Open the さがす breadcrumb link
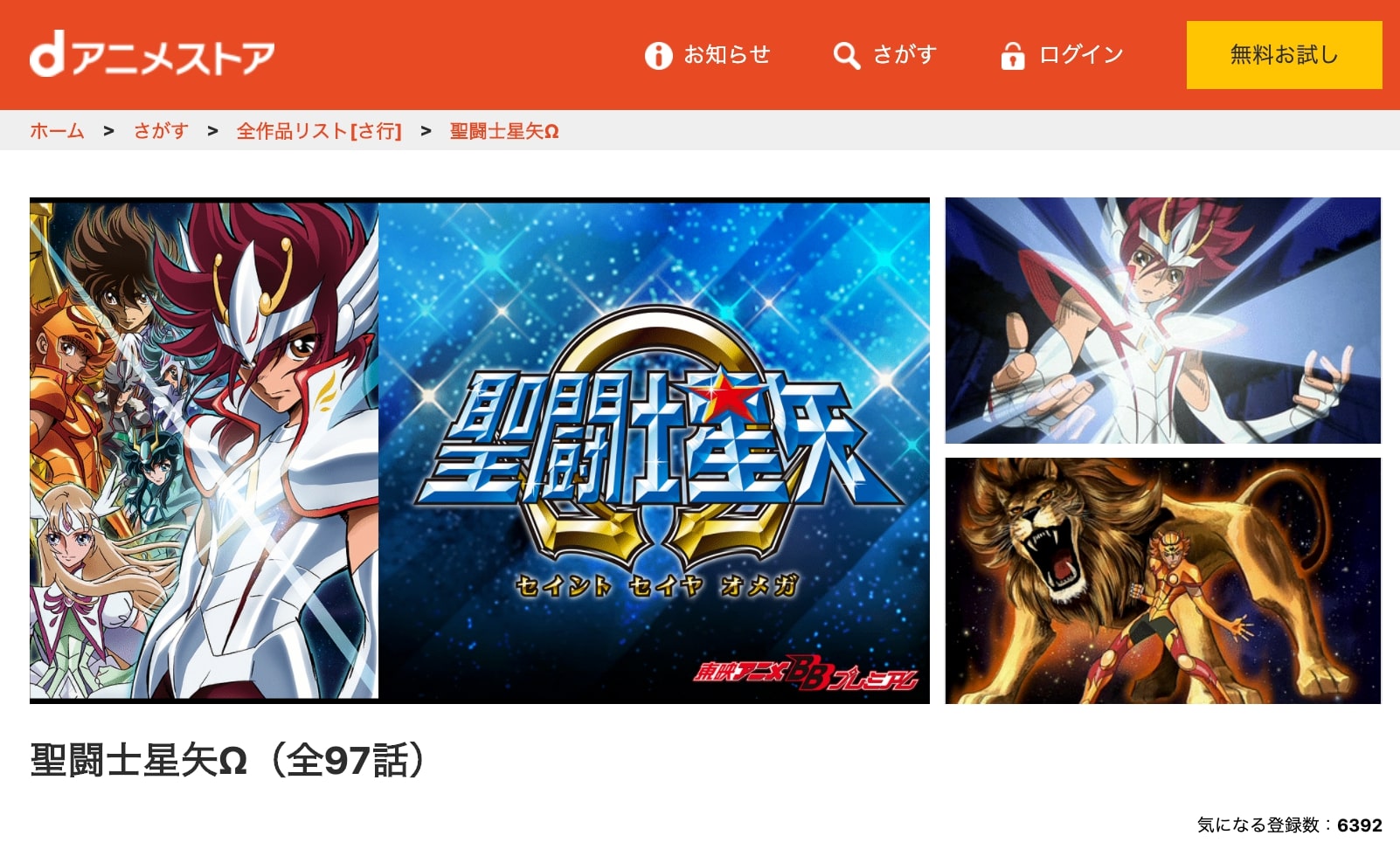 (161, 131)
